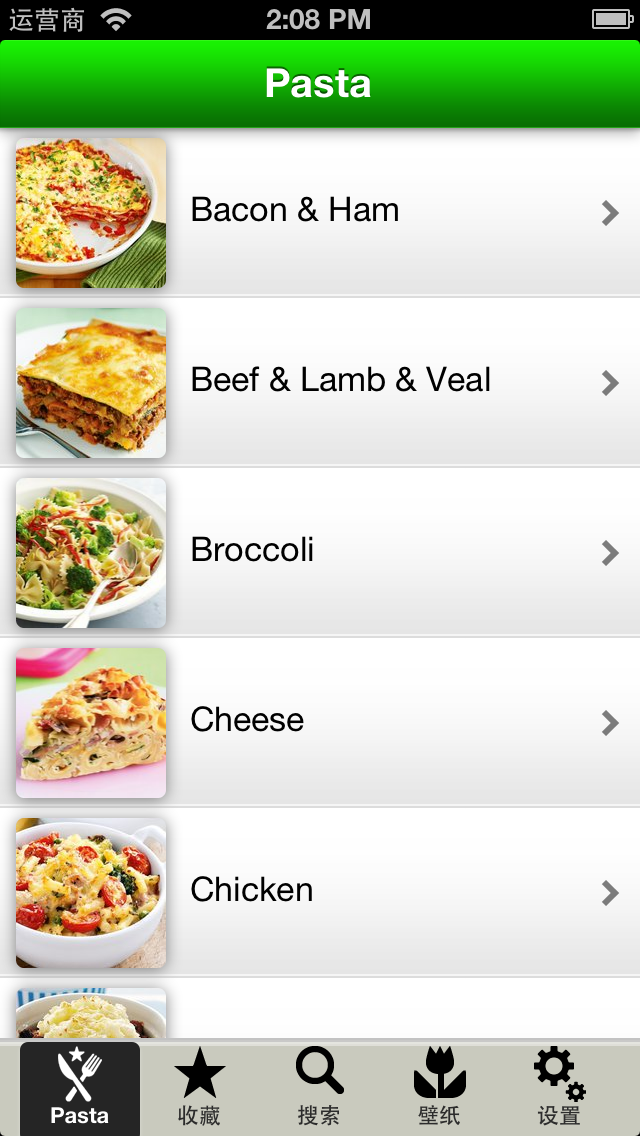Open the Bacon & Ham category
Image resolution: width=640 pixels, height=1136 pixels.
pos(320,212)
